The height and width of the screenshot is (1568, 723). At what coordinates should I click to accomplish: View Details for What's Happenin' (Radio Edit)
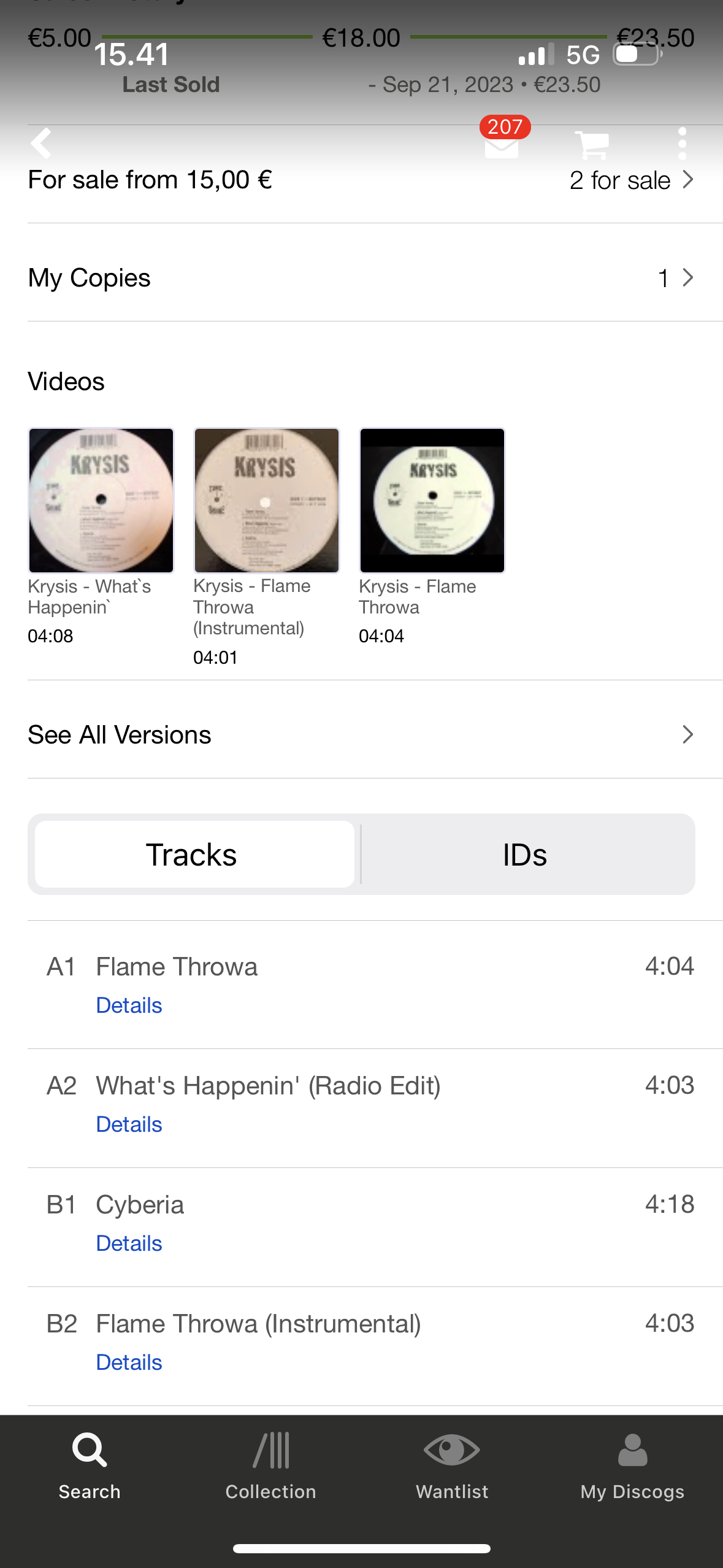coord(129,1124)
